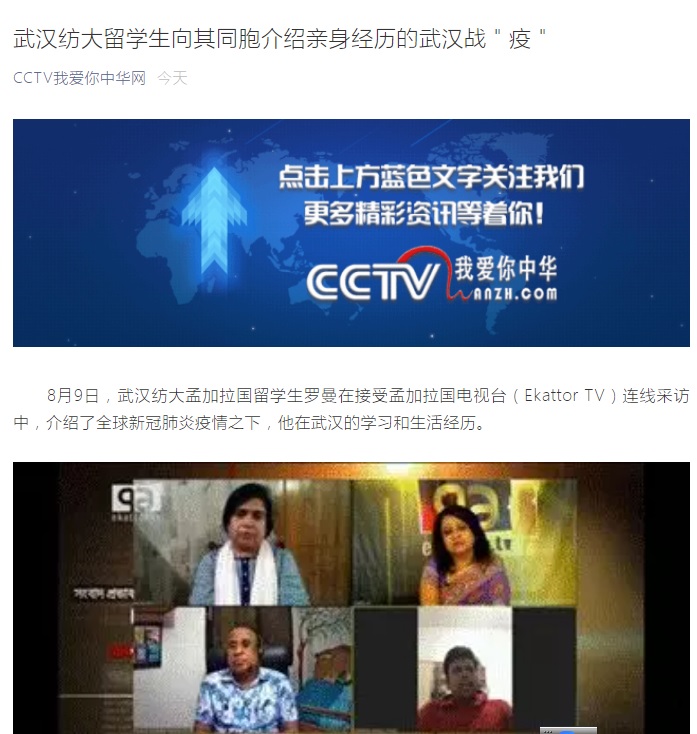
Task: Open the blue CCTV follow-us banner image
Action: 350,232
